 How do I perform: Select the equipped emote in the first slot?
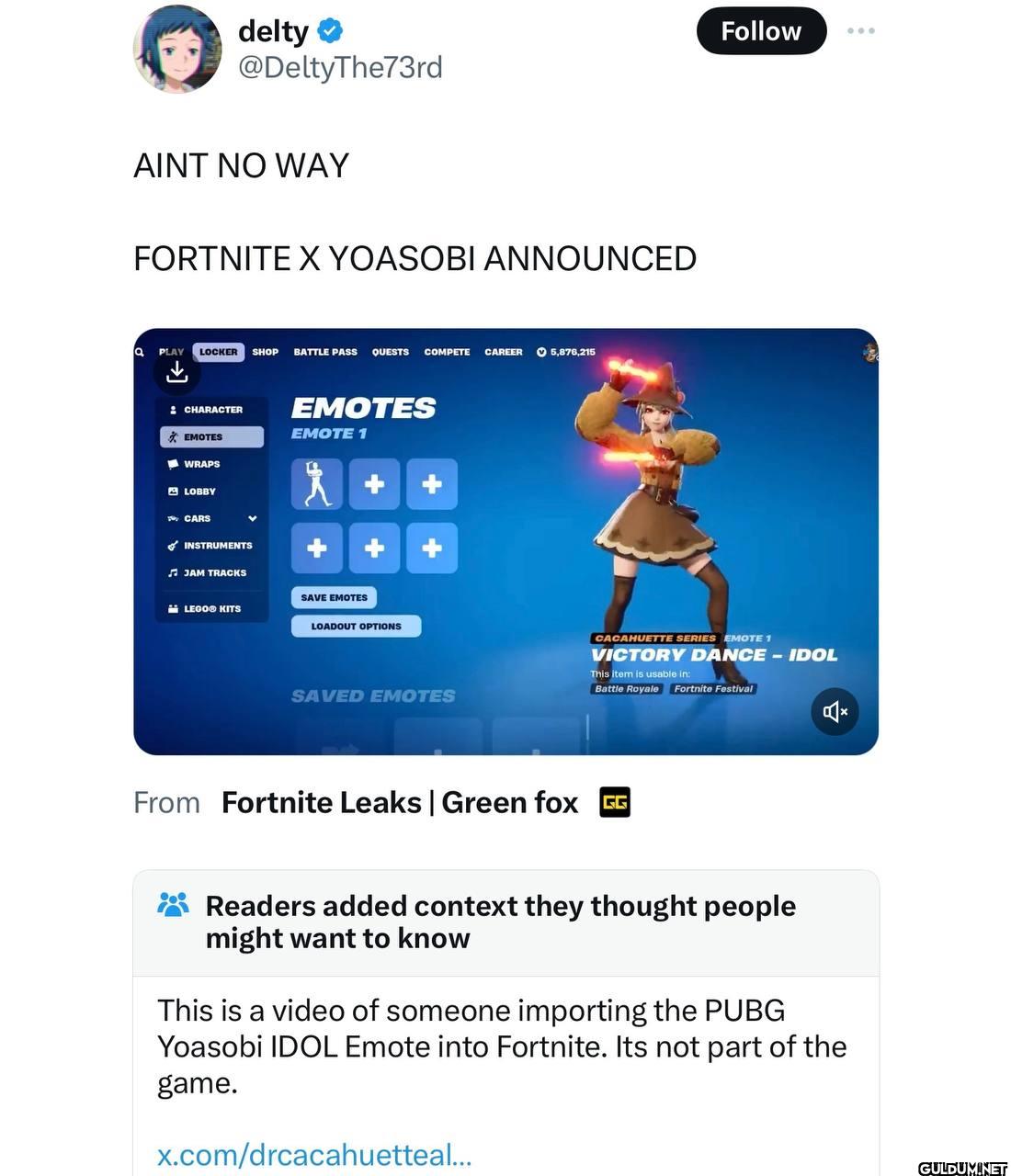[x=317, y=484]
